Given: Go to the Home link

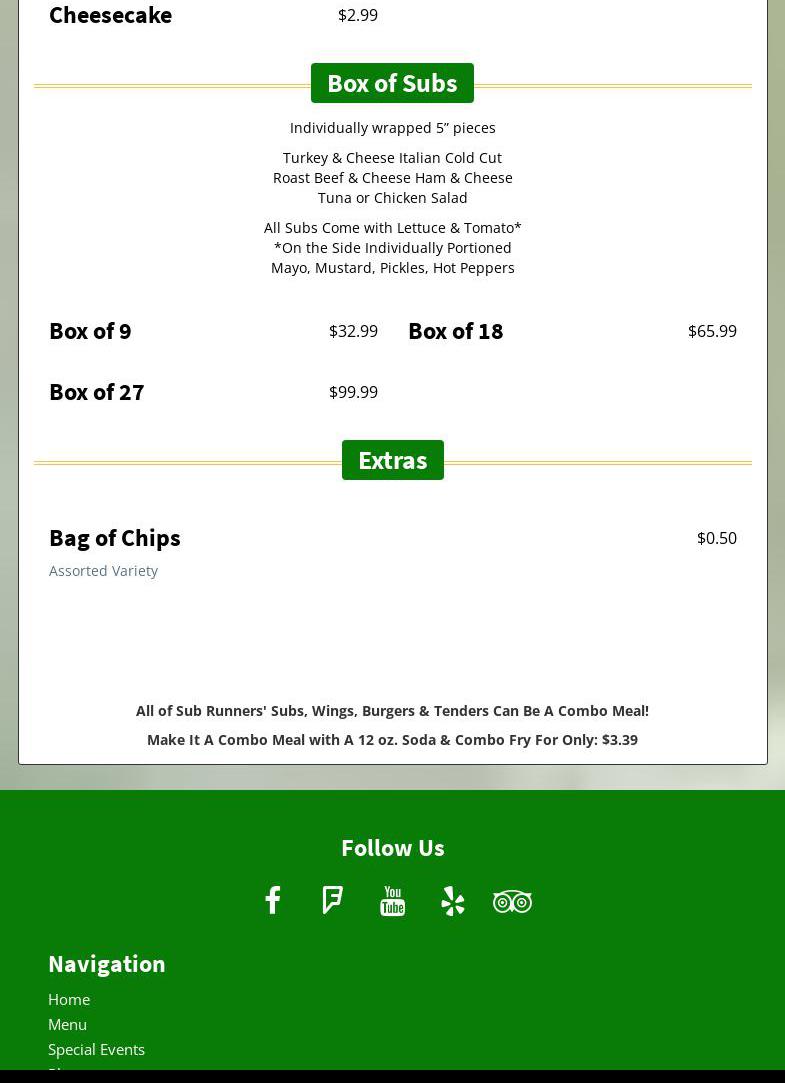Looking at the screenshot, I should coord(69,999).
